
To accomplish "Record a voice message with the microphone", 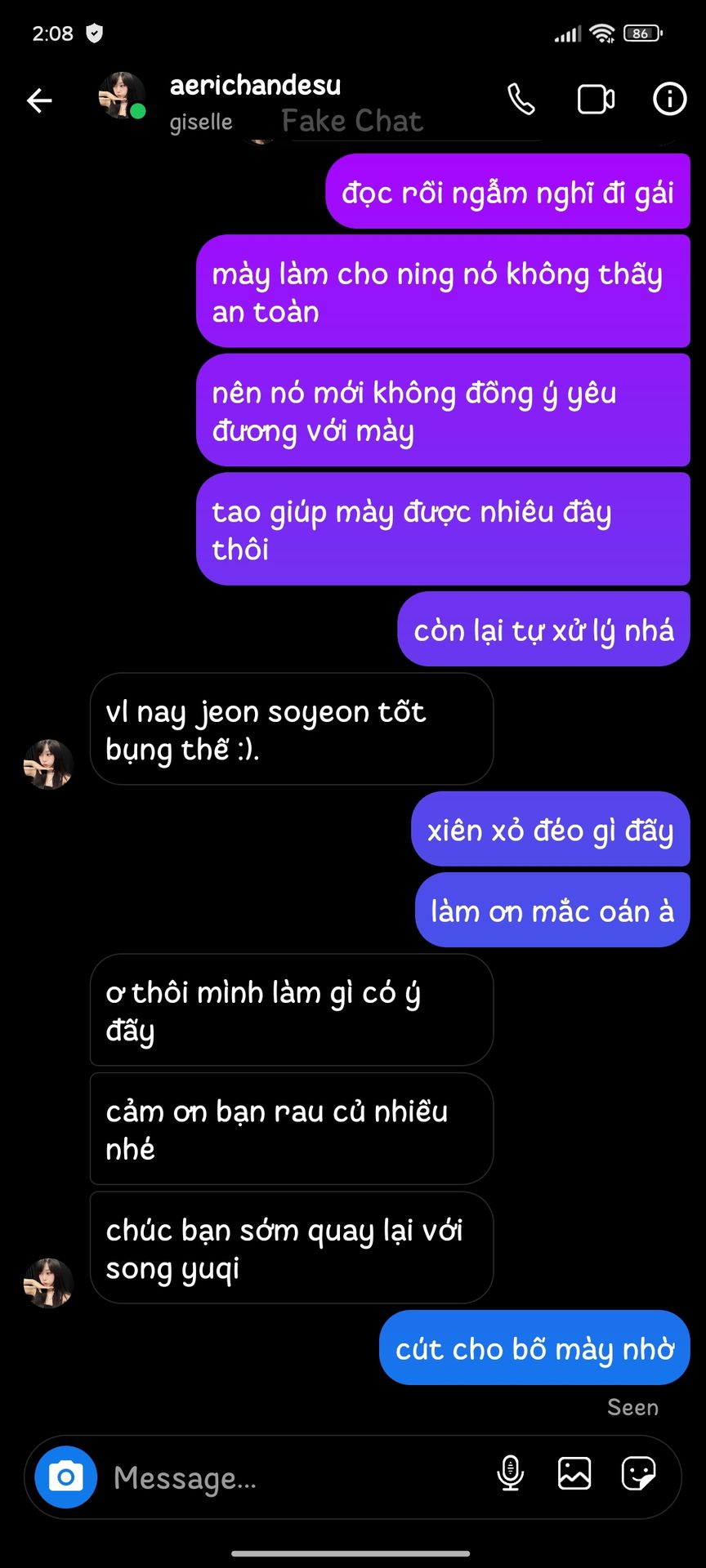I will click(x=511, y=1473).
